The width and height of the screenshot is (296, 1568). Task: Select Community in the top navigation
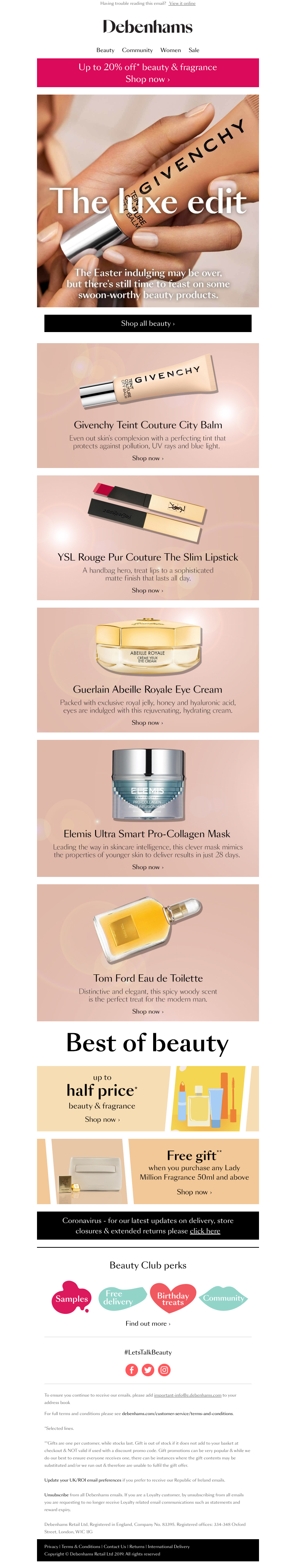[137, 50]
